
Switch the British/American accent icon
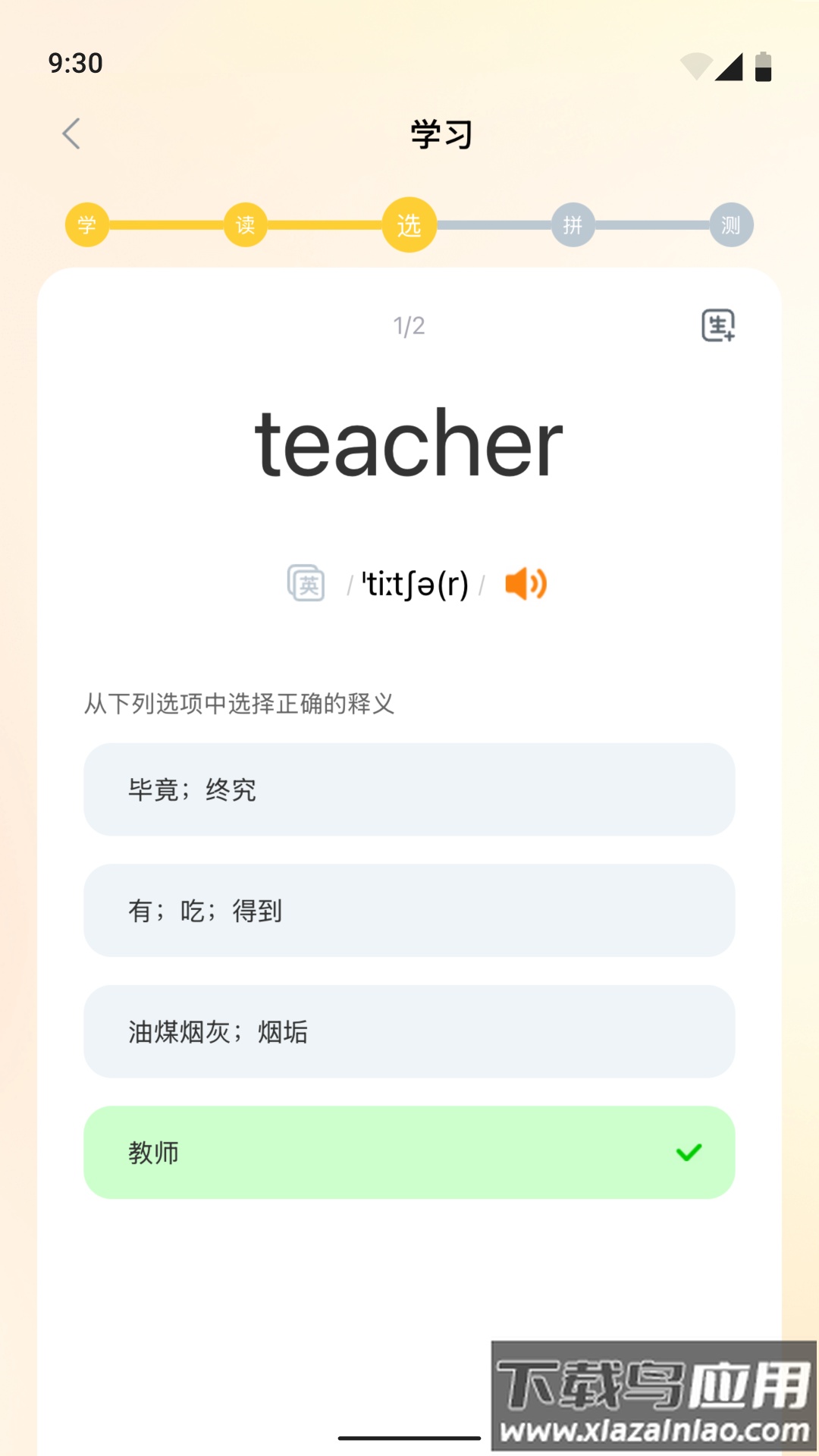tap(306, 584)
